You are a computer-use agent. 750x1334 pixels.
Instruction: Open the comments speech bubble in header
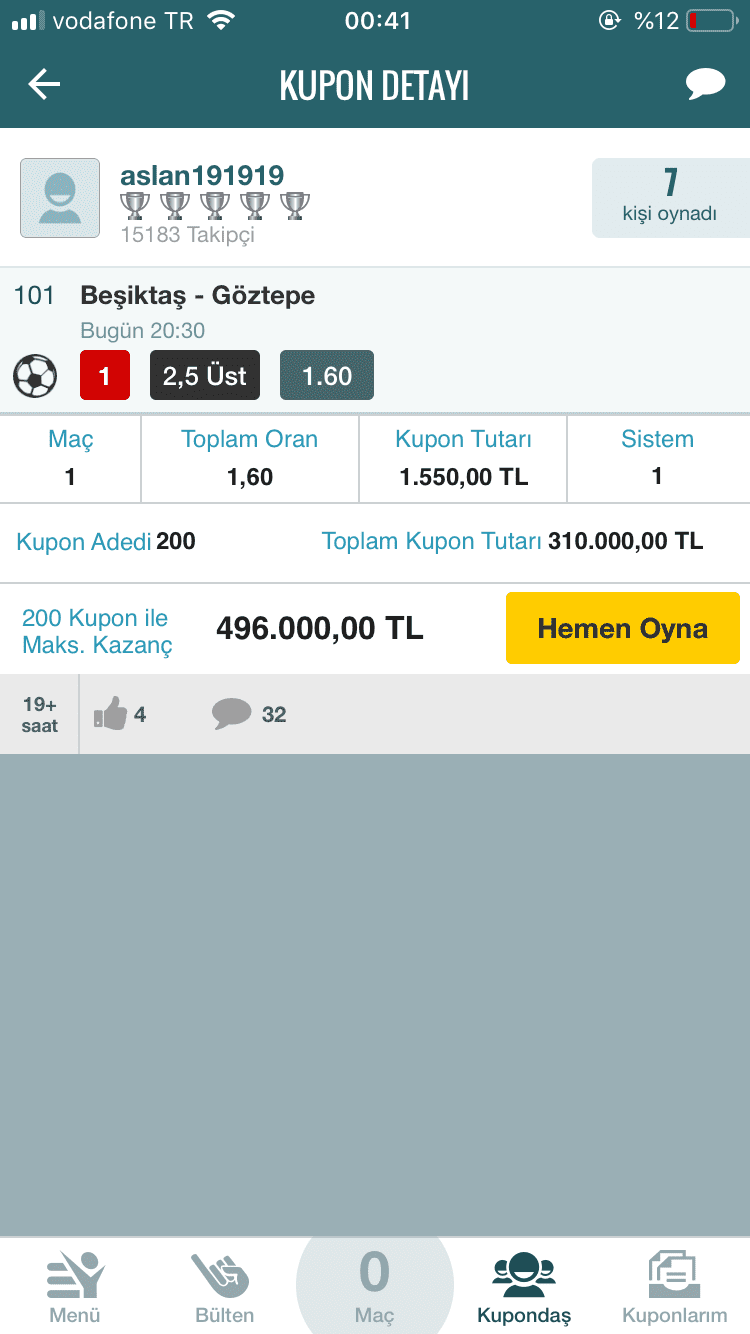(705, 84)
